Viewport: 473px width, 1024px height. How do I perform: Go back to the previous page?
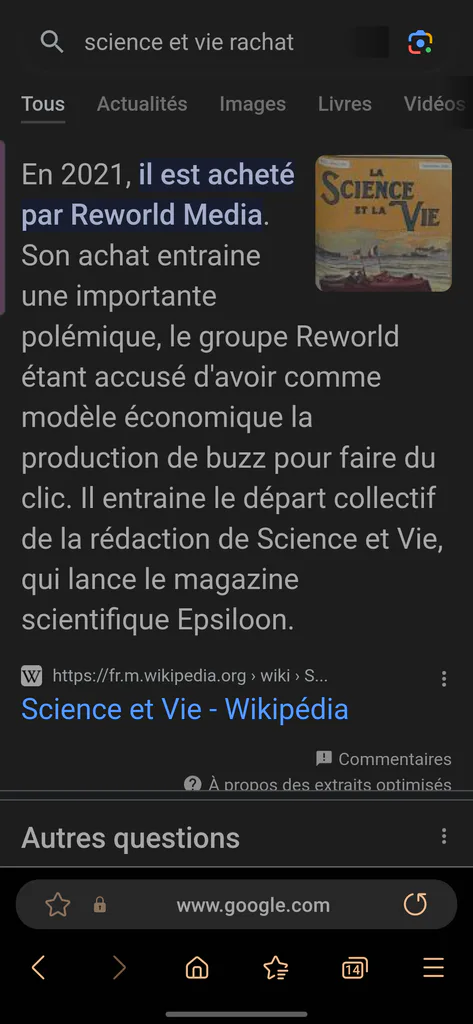[x=39, y=967]
